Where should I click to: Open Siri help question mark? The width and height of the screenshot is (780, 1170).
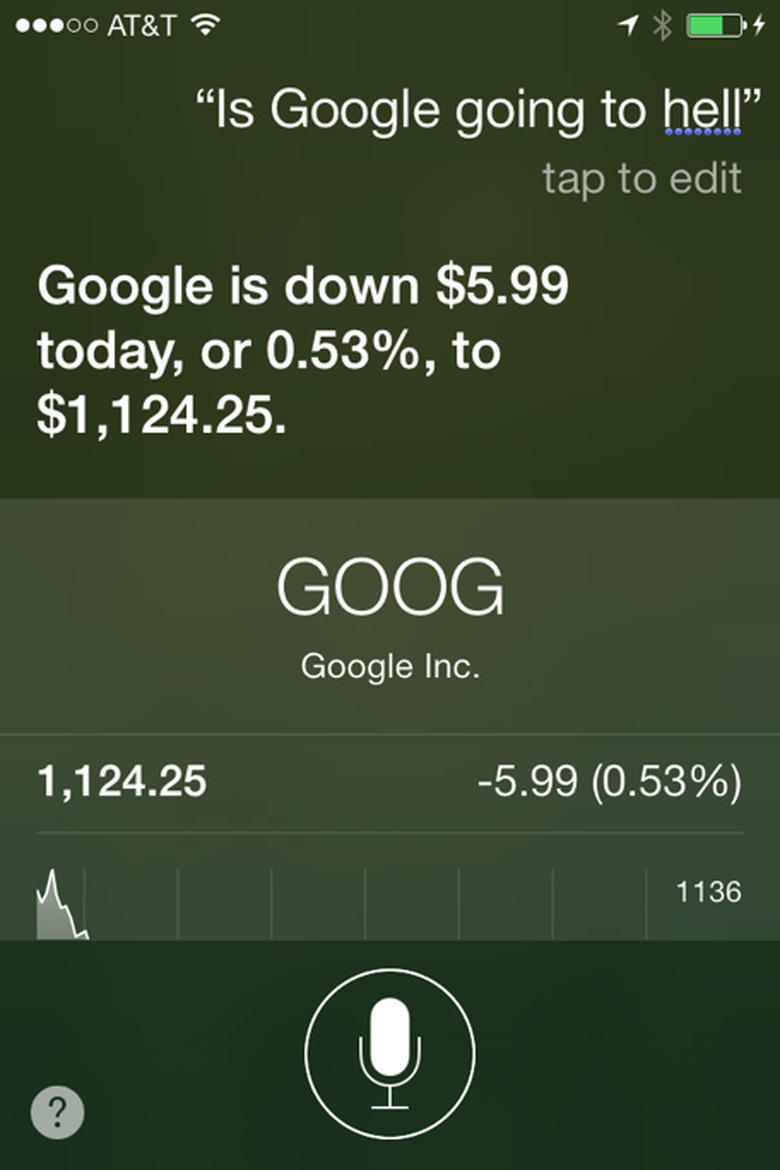57,1111
